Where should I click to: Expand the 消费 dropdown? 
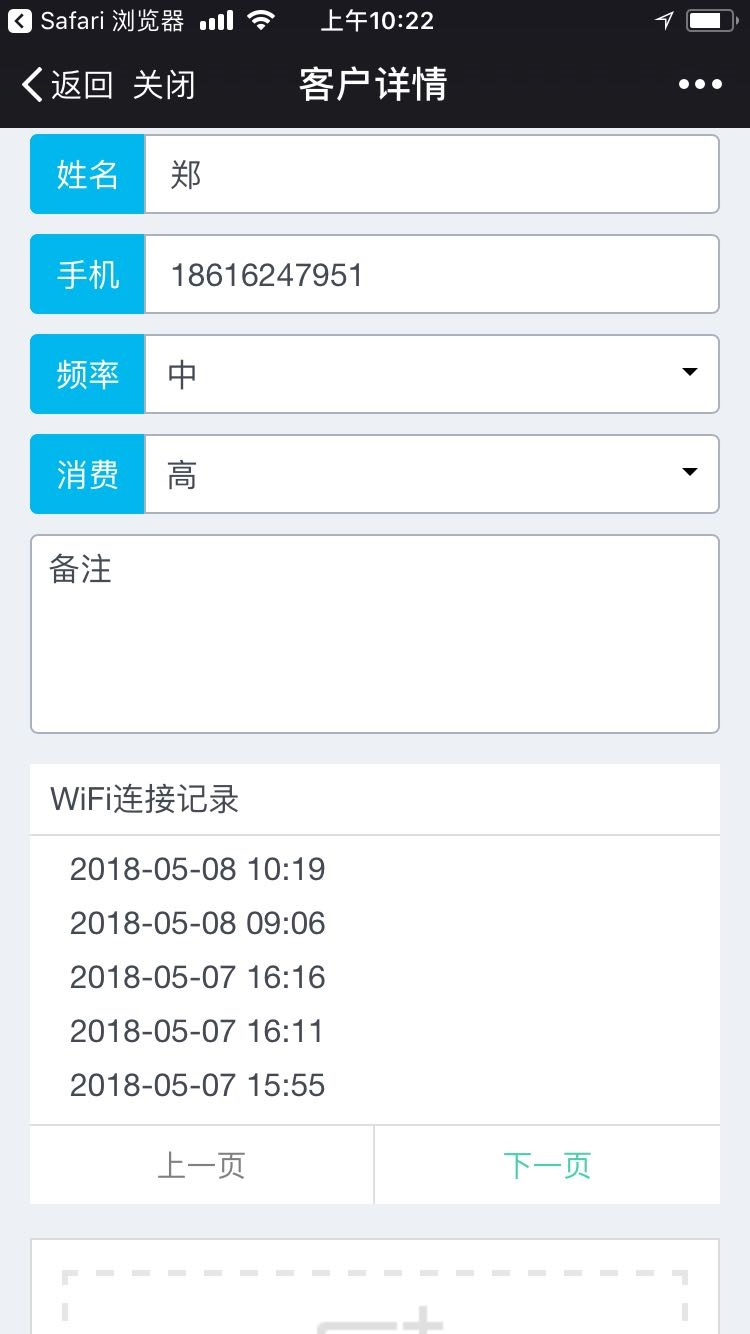[432, 474]
